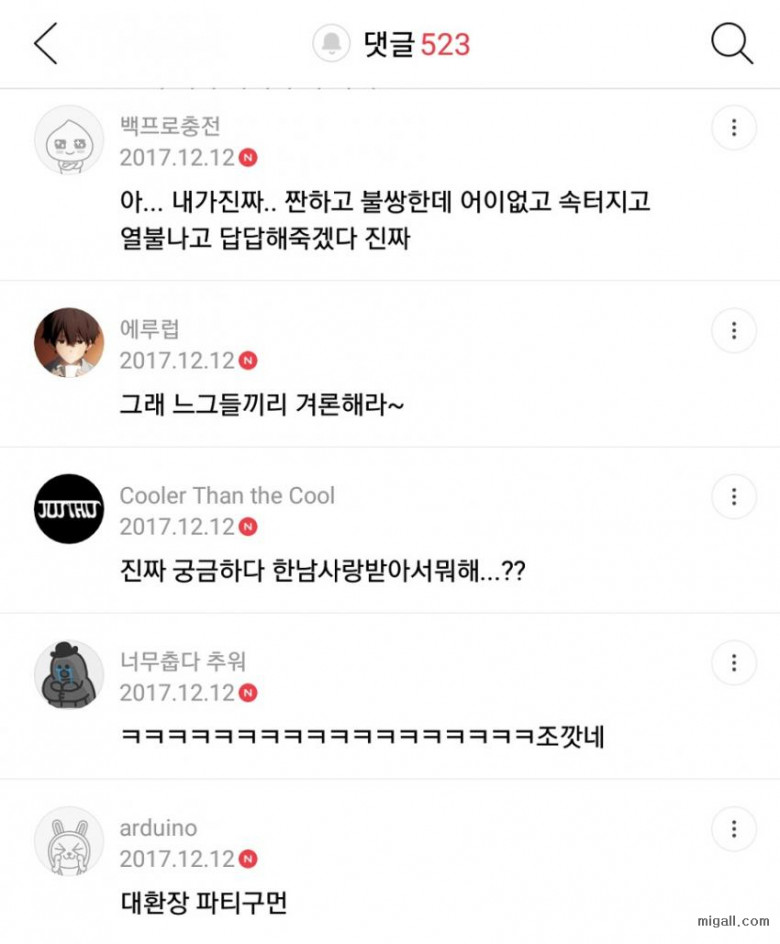
Task: View 에루럽's profile avatar
Action: click(x=69, y=343)
